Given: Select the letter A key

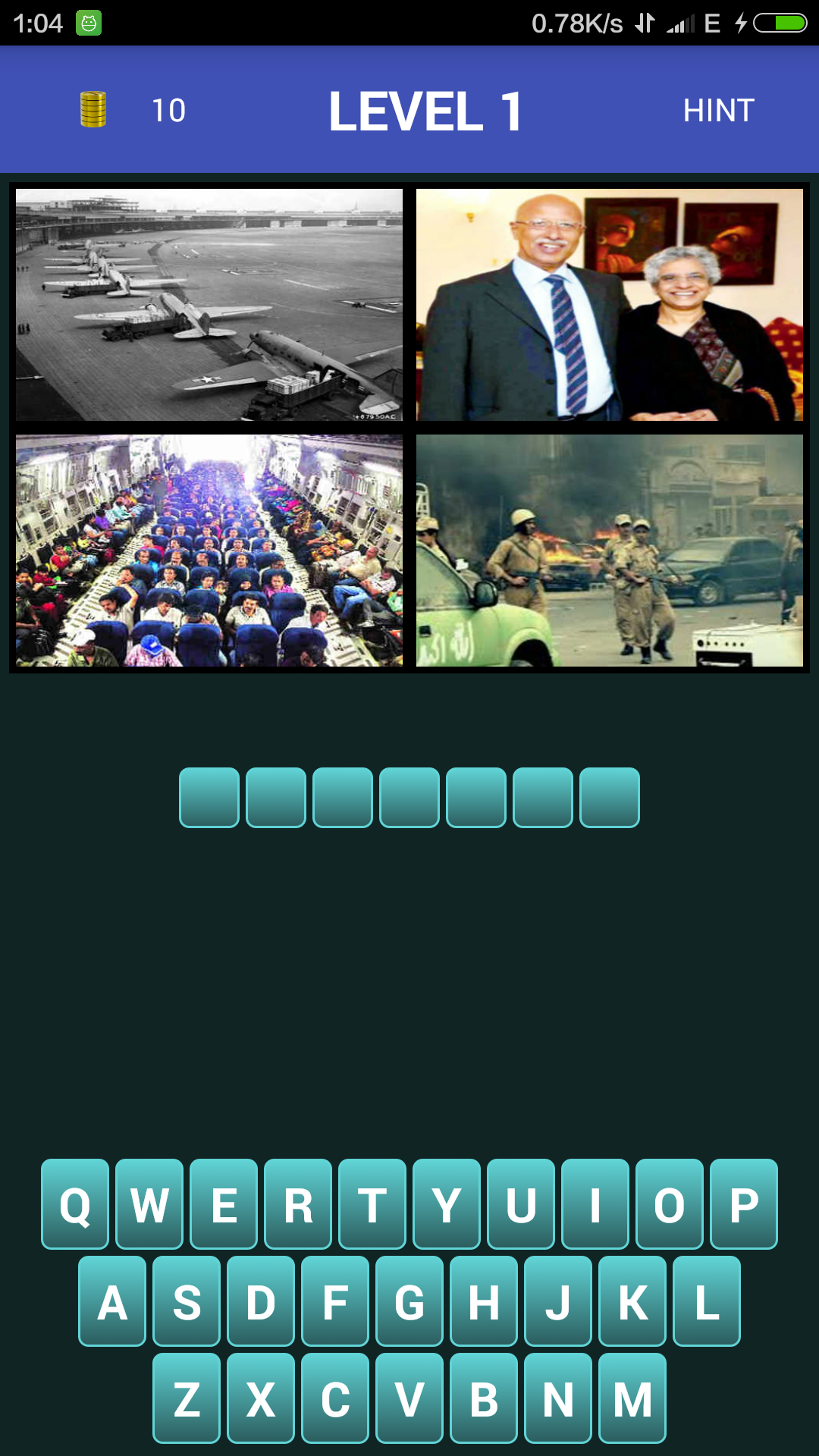Looking at the screenshot, I should coord(112,1301).
